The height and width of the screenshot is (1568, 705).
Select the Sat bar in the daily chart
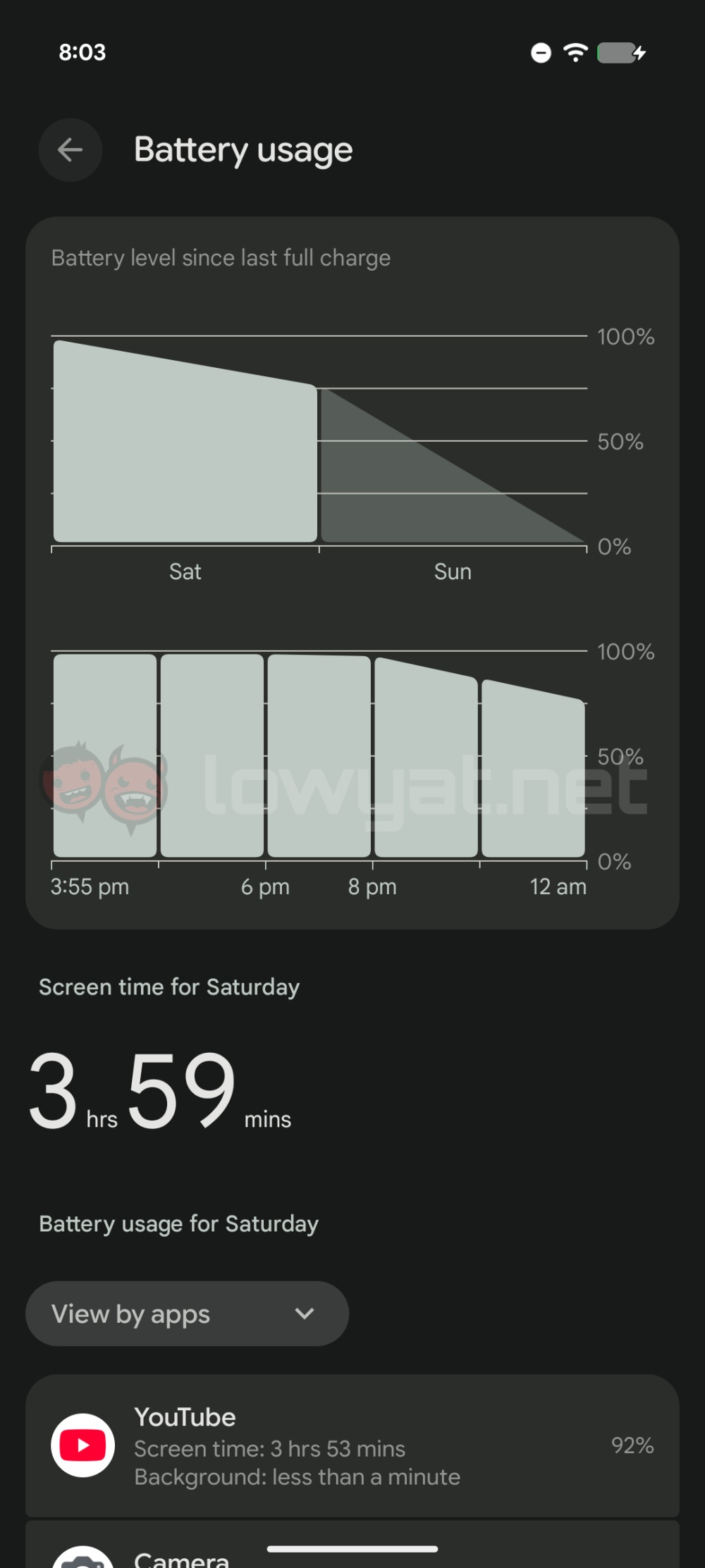(185, 444)
